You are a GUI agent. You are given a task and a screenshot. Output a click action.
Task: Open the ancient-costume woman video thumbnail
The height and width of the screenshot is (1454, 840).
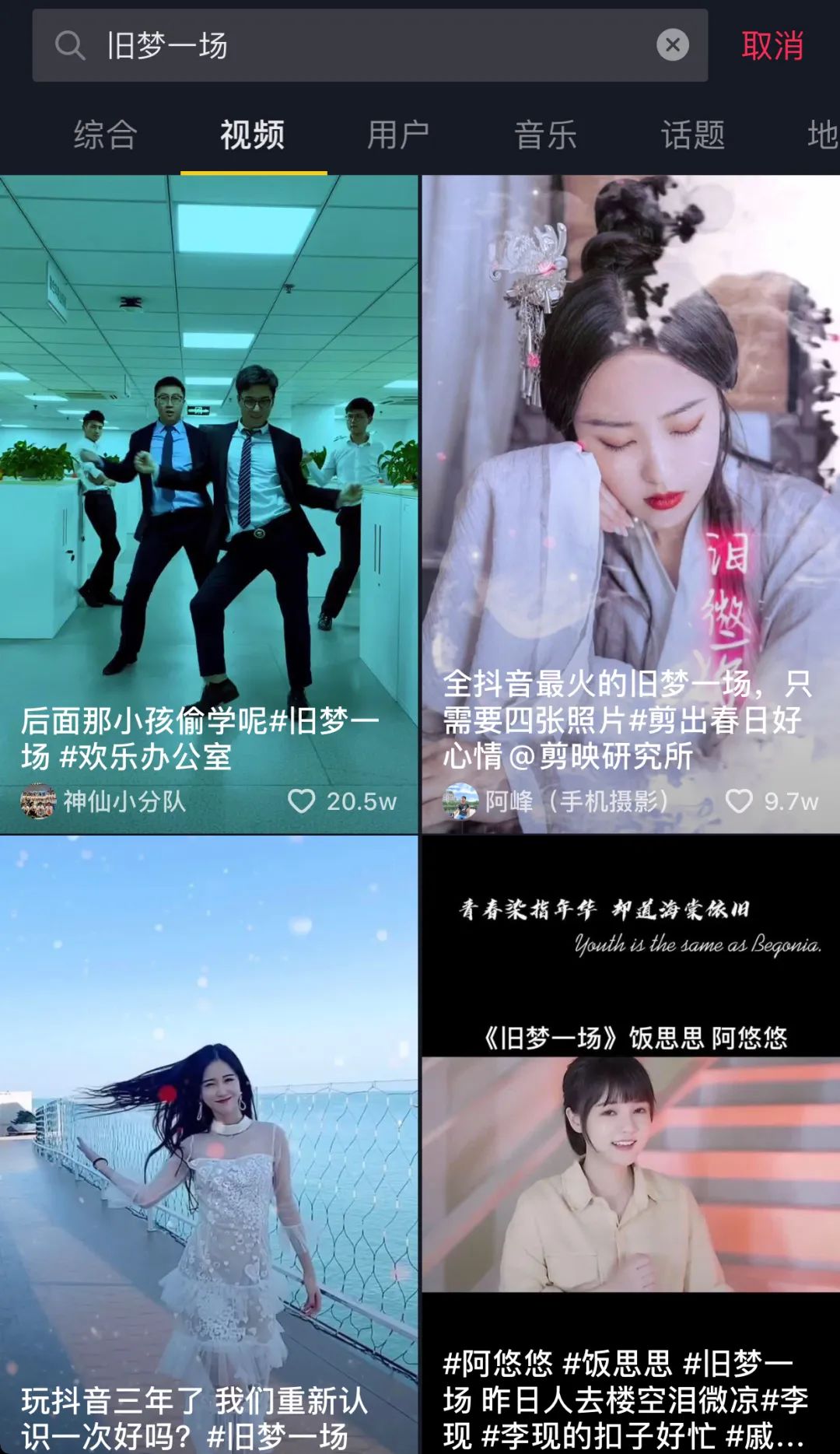630,428
